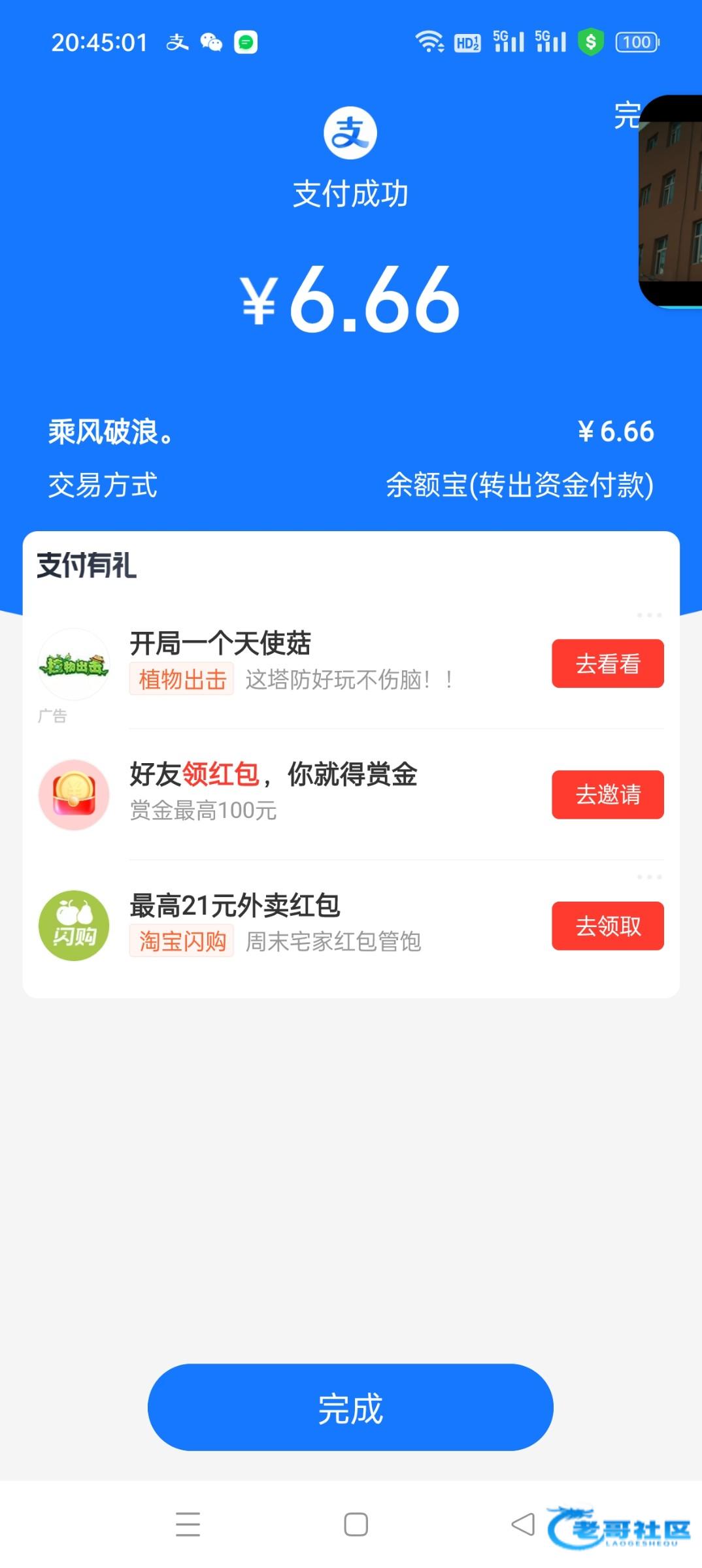Go to the system home screen
Viewport: 702px width, 1568px height.
pos(356,1524)
